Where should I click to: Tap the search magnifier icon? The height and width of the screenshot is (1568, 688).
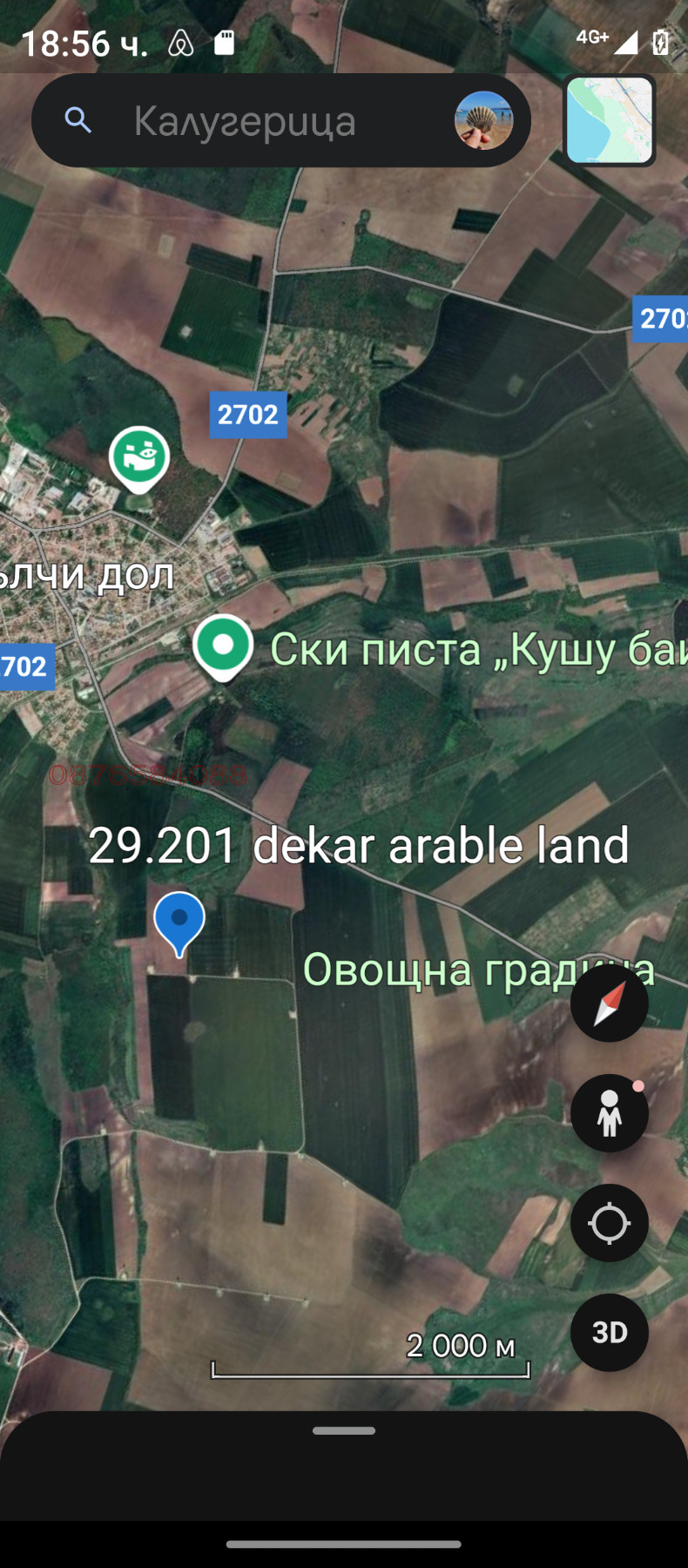coord(78,119)
